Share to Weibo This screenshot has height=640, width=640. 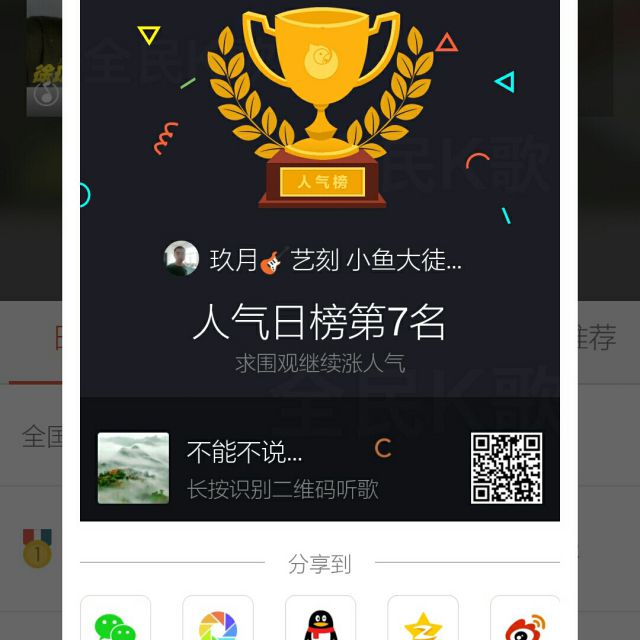pyautogui.click(x=525, y=618)
